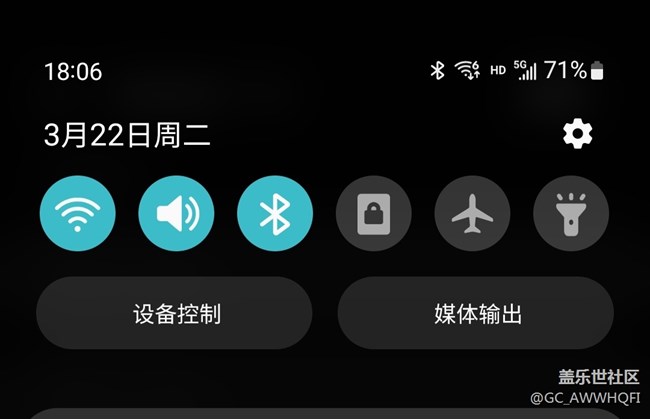The height and width of the screenshot is (419, 650).
Task: Switch on the flashlight
Action: [571, 213]
